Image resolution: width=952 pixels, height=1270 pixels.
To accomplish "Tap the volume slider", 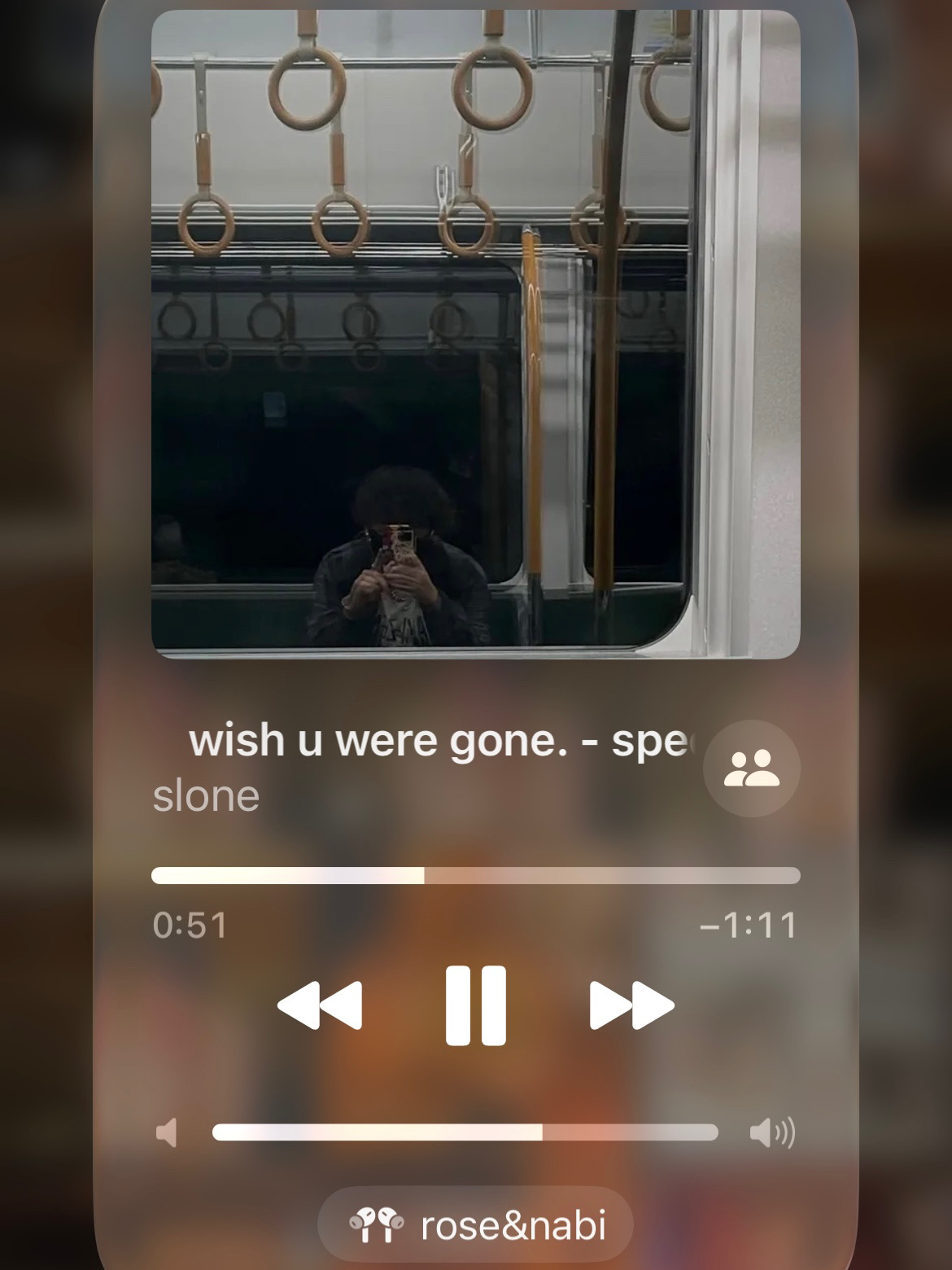I will click(x=465, y=1132).
